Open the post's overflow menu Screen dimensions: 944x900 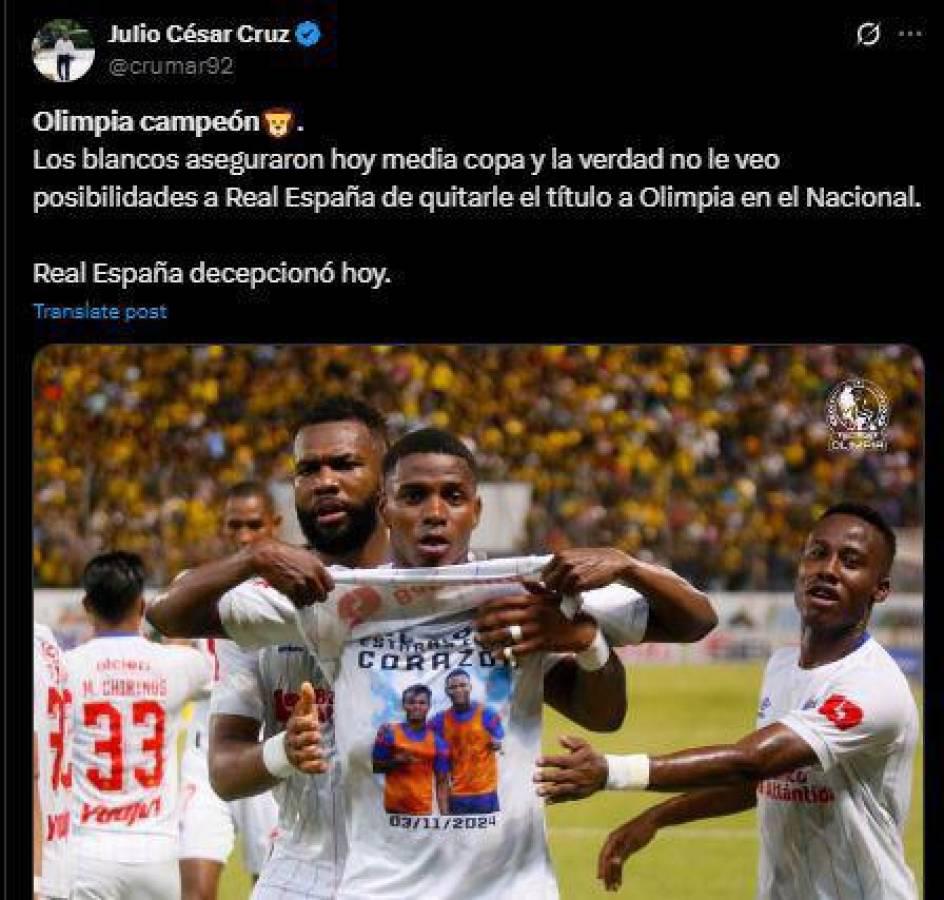pos(910,34)
